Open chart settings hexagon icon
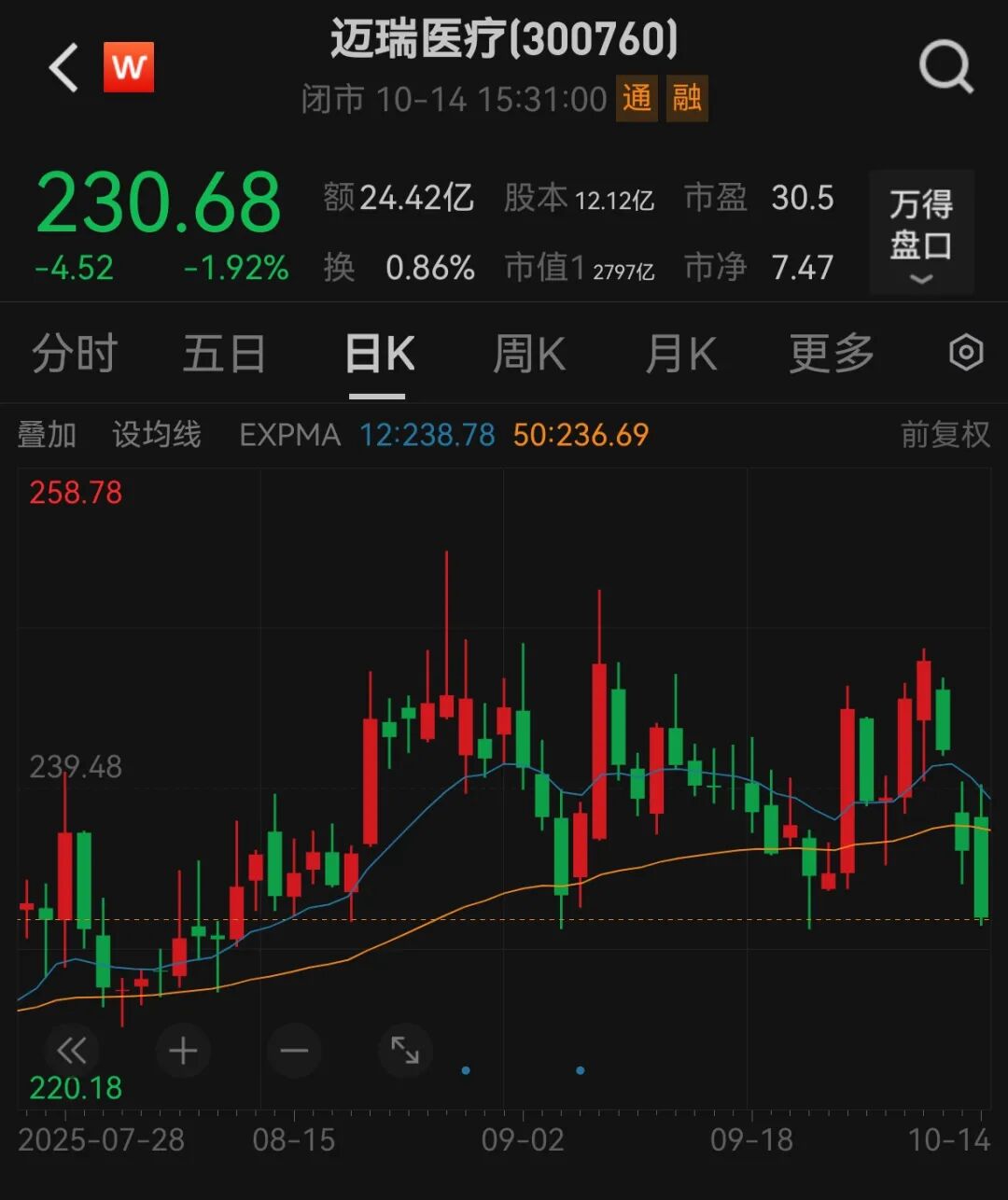Image resolution: width=1008 pixels, height=1200 pixels. click(966, 353)
